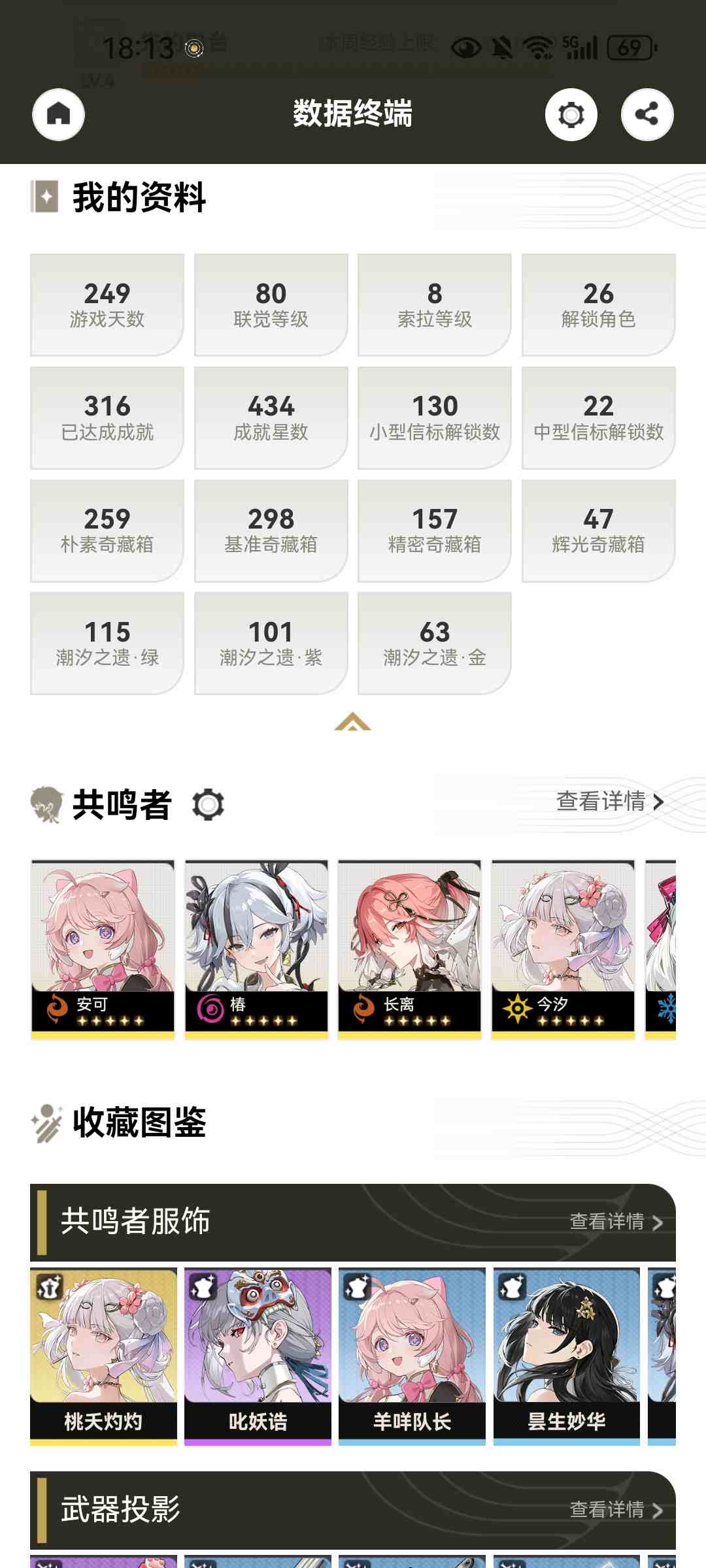Open the gear icon next to 共鸣者
This screenshot has height=1568, width=706.
pyautogui.click(x=208, y=804)
